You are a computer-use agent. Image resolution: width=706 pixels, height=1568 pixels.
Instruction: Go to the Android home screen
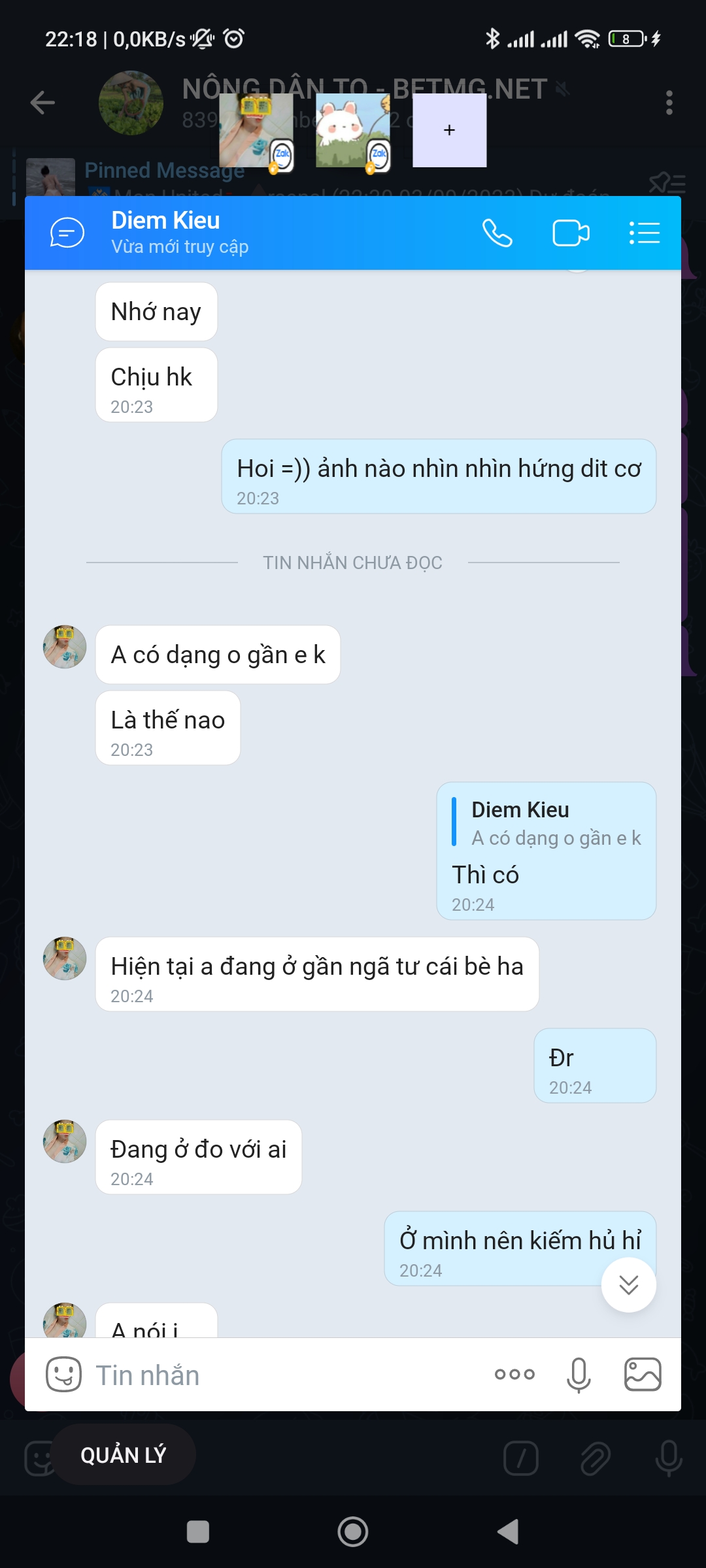pyautogui.click(x=353, y=1531)
